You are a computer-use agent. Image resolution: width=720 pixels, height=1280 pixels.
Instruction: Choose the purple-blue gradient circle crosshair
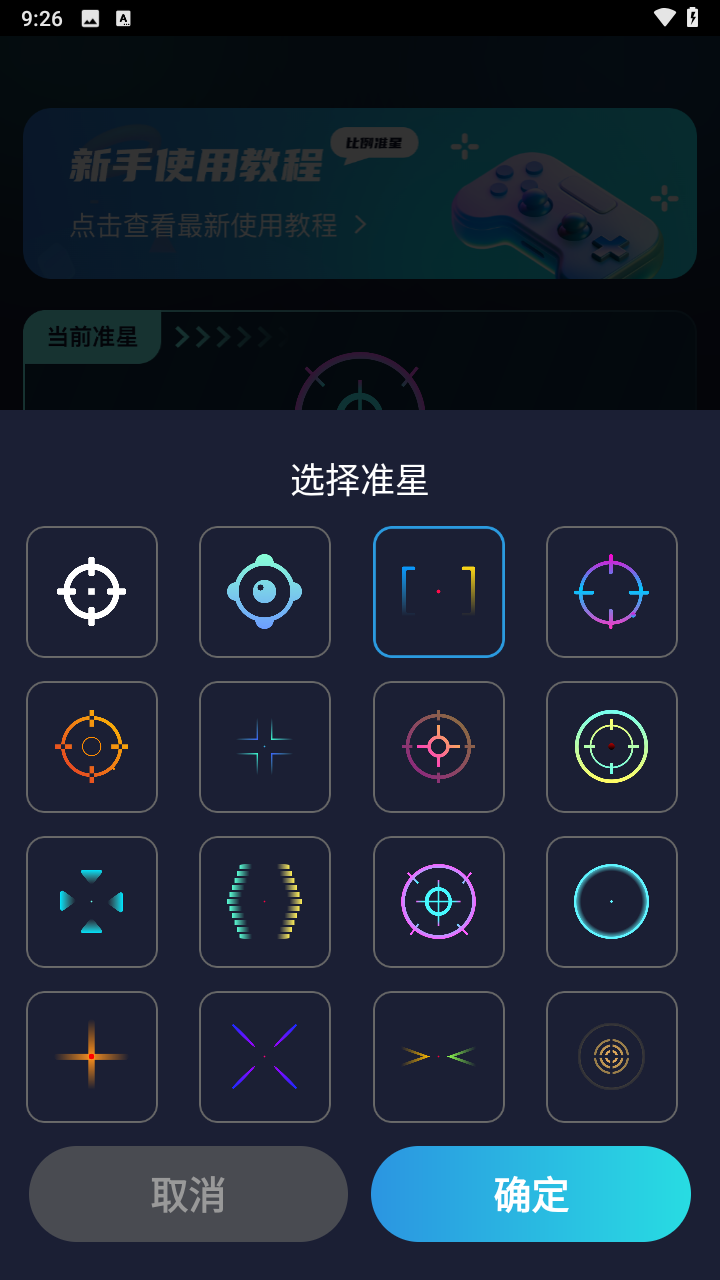click(x=612, y=591)
